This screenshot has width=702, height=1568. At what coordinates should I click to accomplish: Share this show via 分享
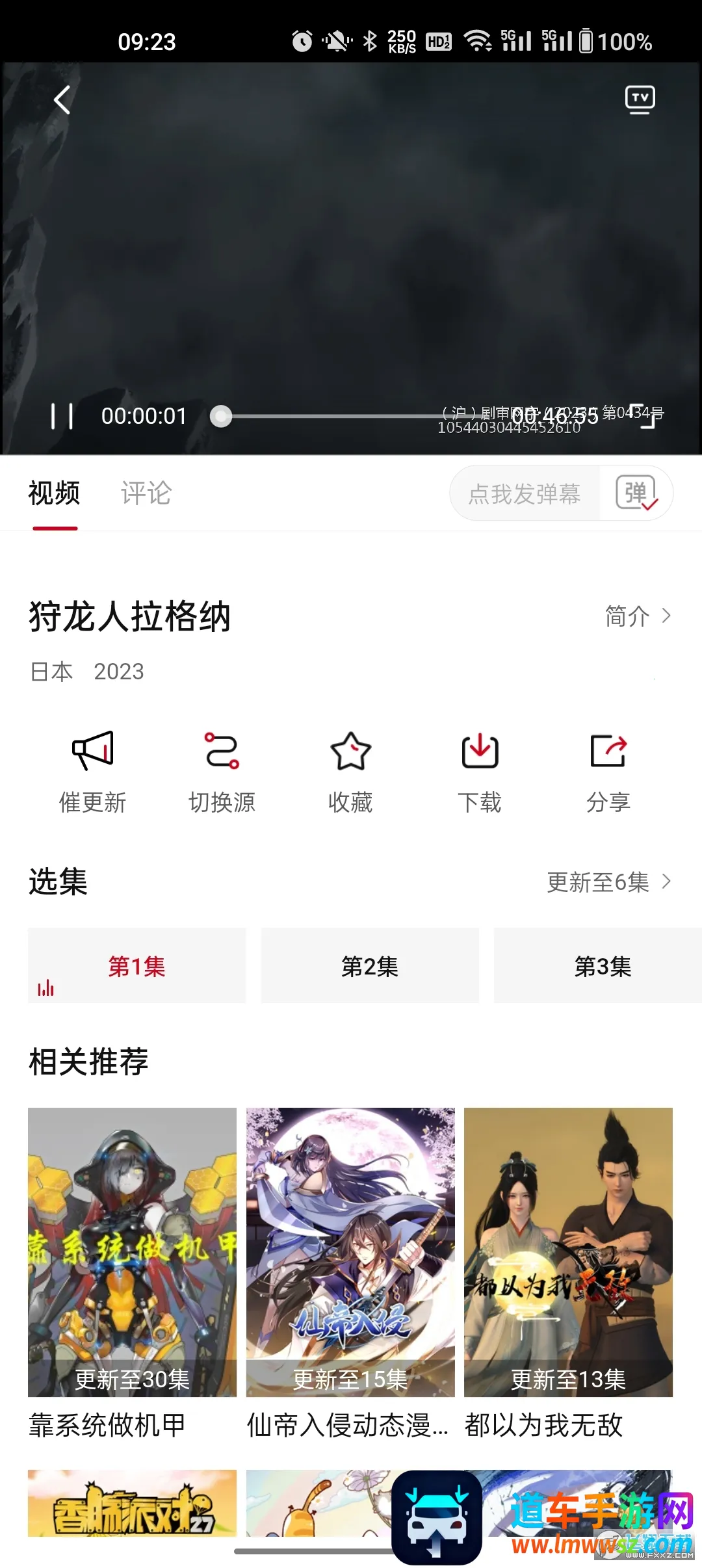pos(608,772)
